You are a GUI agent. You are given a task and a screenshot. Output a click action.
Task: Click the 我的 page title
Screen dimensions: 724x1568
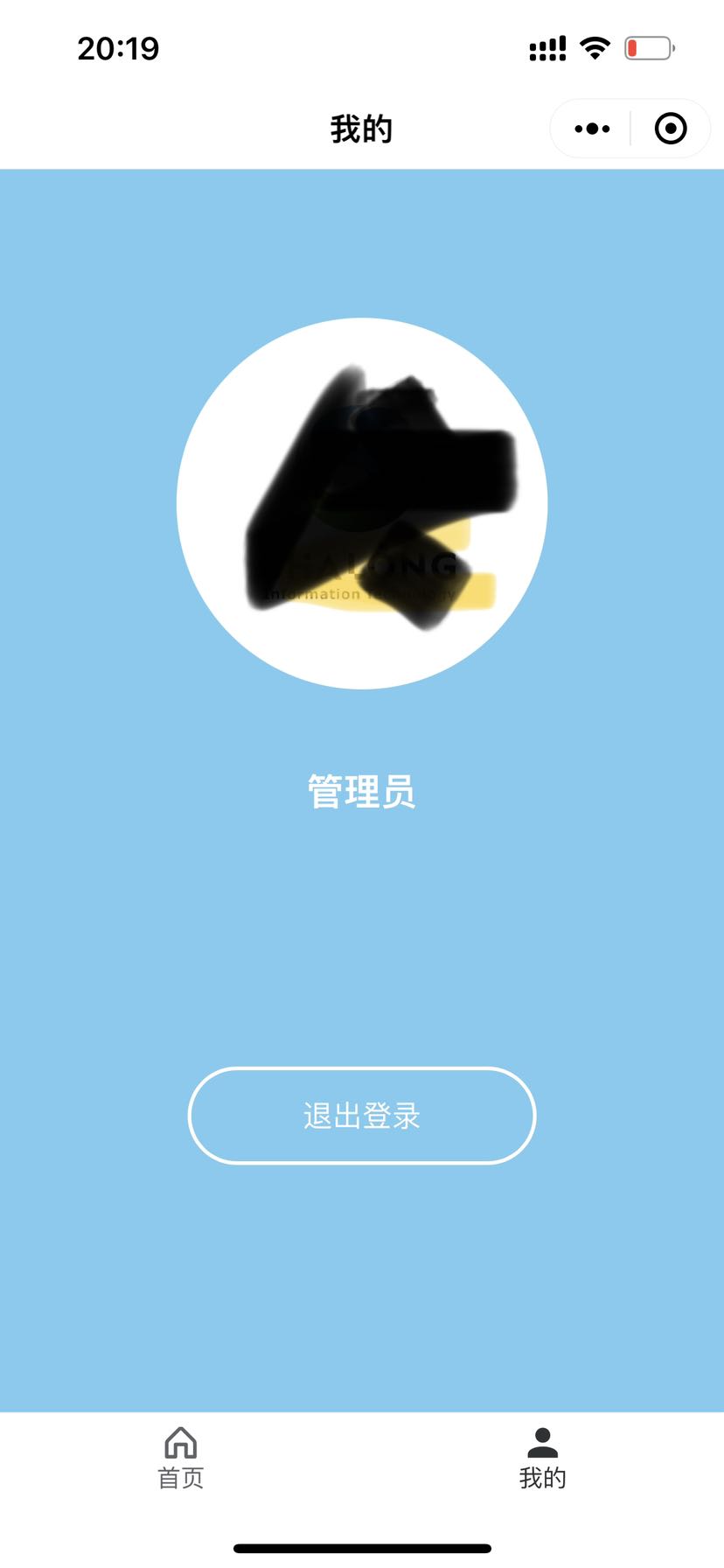tap(362, 128)
